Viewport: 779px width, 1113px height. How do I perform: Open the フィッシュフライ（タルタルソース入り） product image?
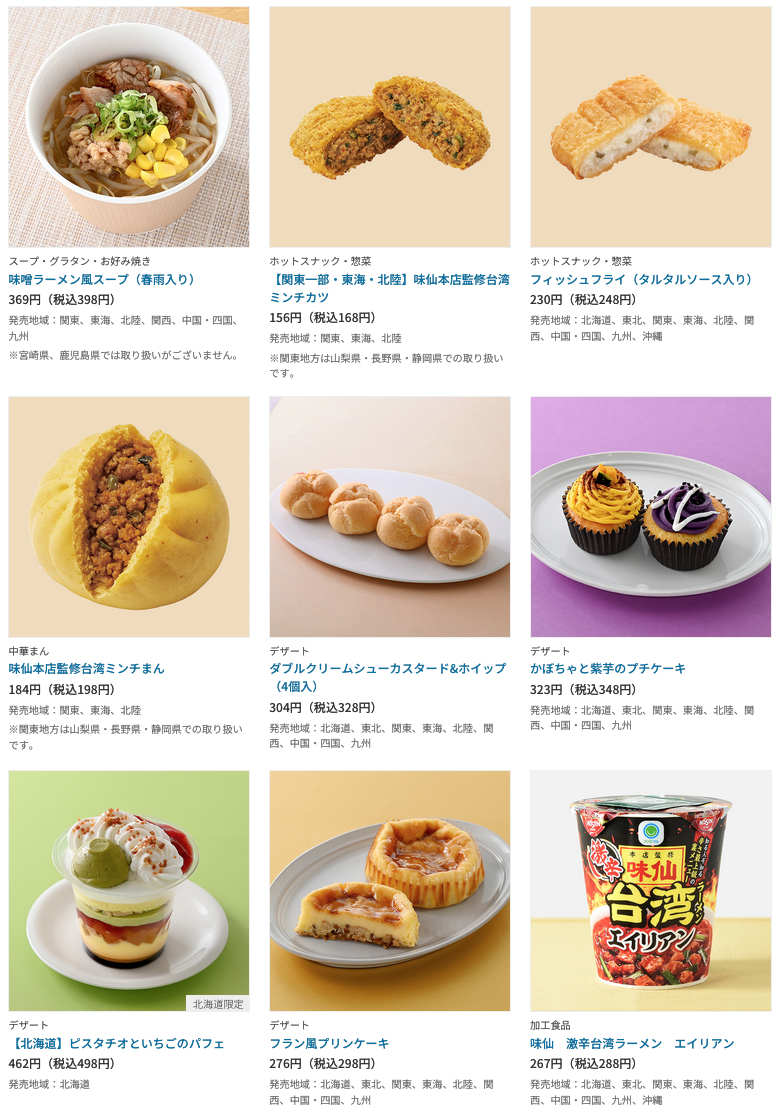click(x=650, y=127)
